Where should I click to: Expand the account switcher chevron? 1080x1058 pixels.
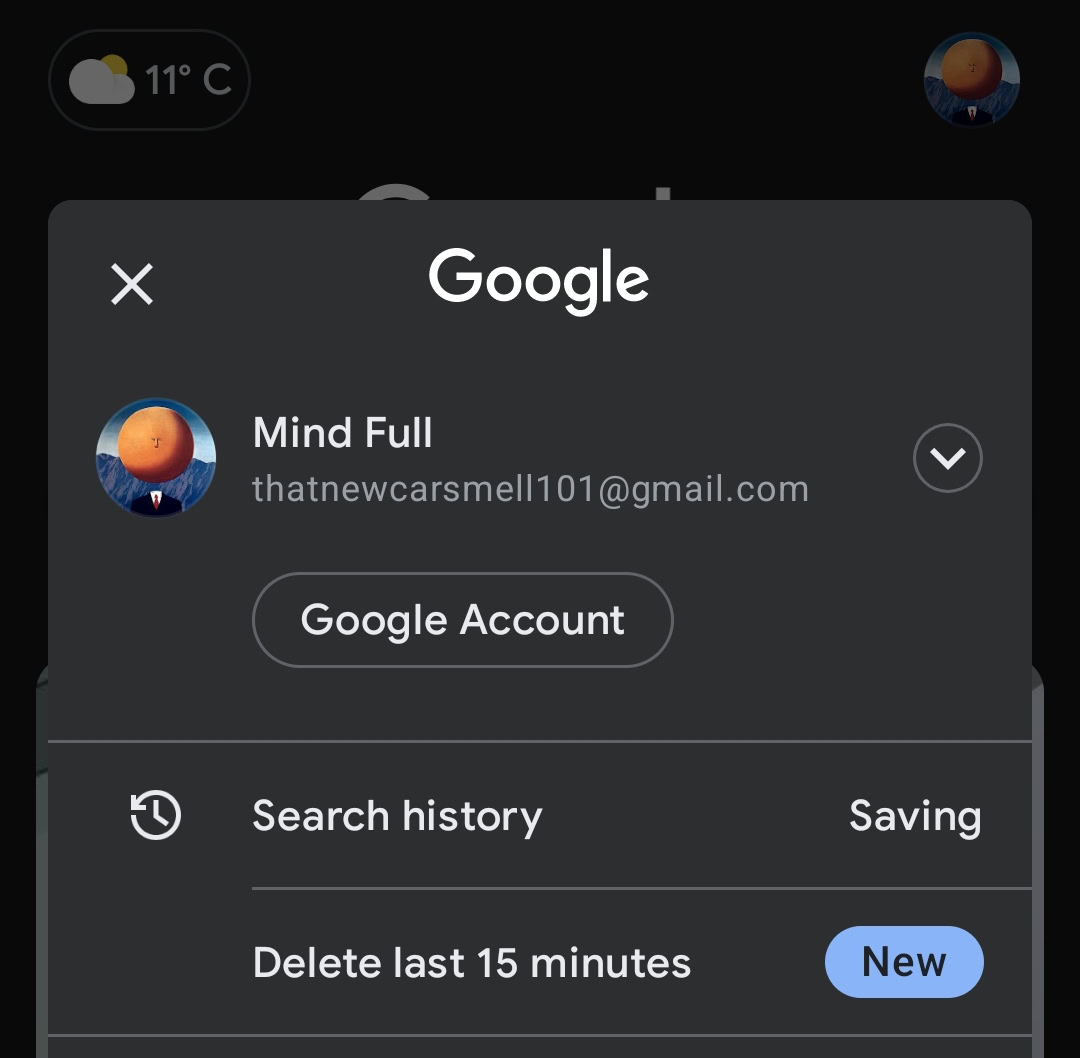point(947,458)
